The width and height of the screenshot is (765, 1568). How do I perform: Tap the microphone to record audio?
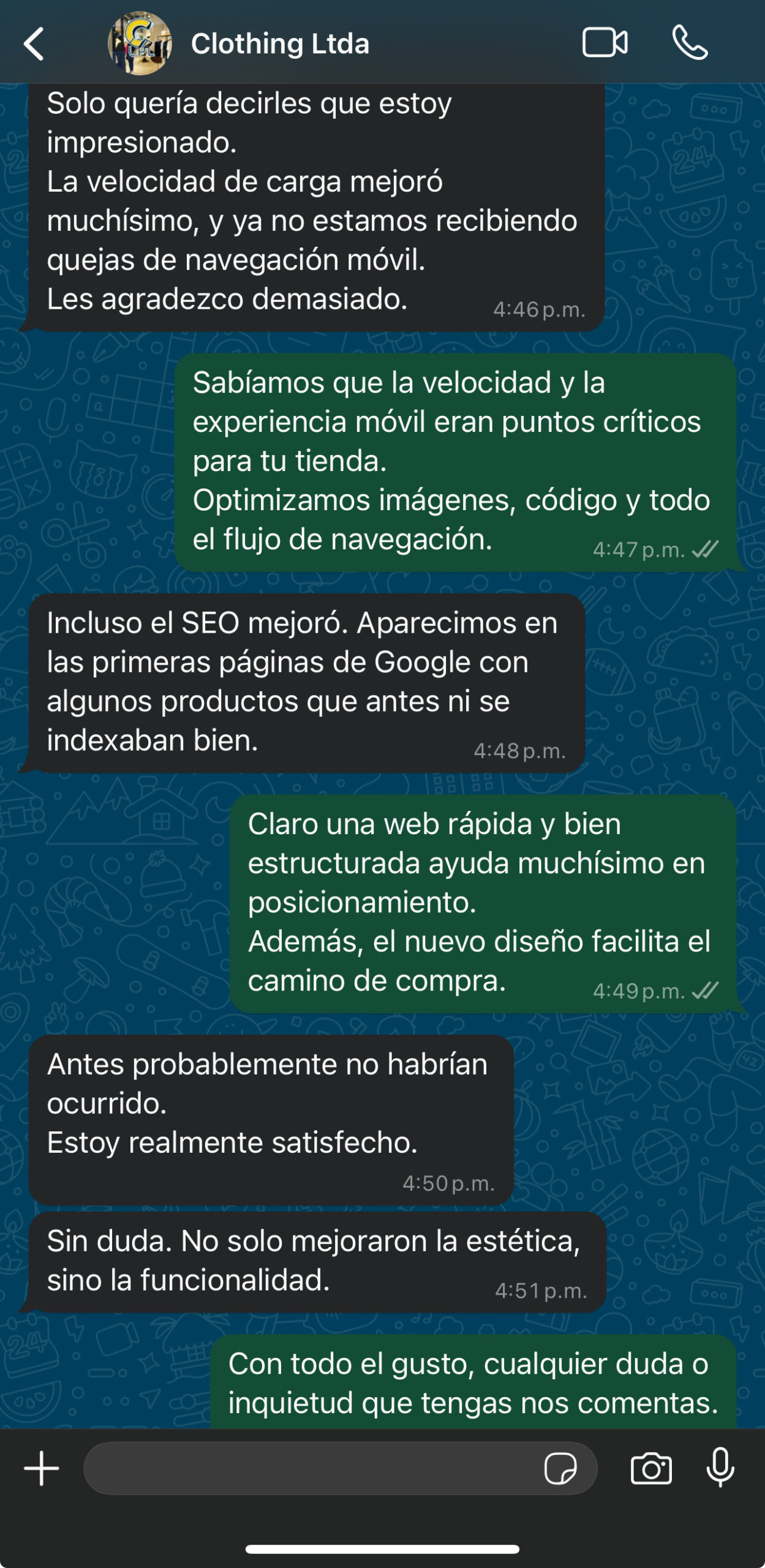720,1468
